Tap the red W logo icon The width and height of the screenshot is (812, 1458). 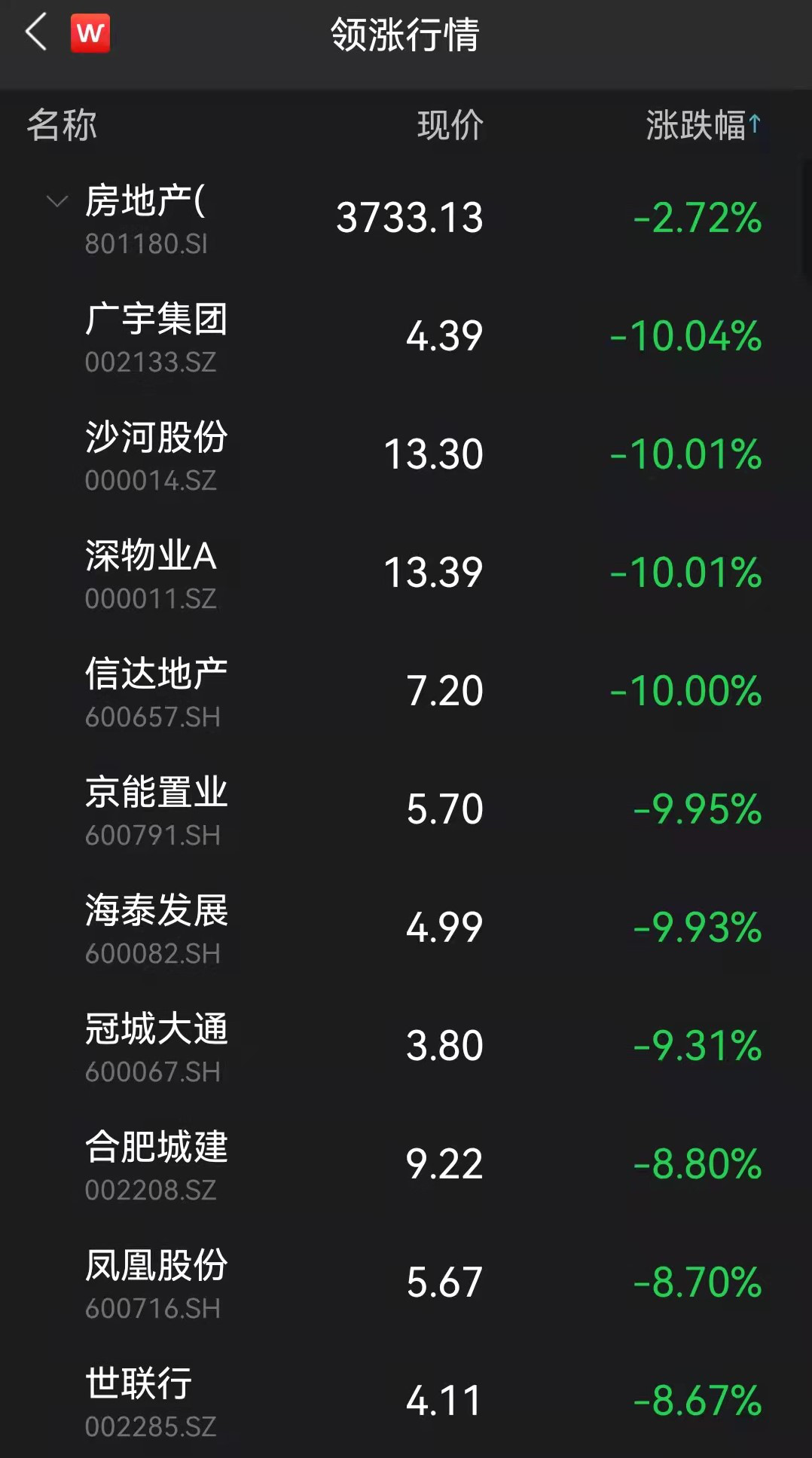point(90,34)
